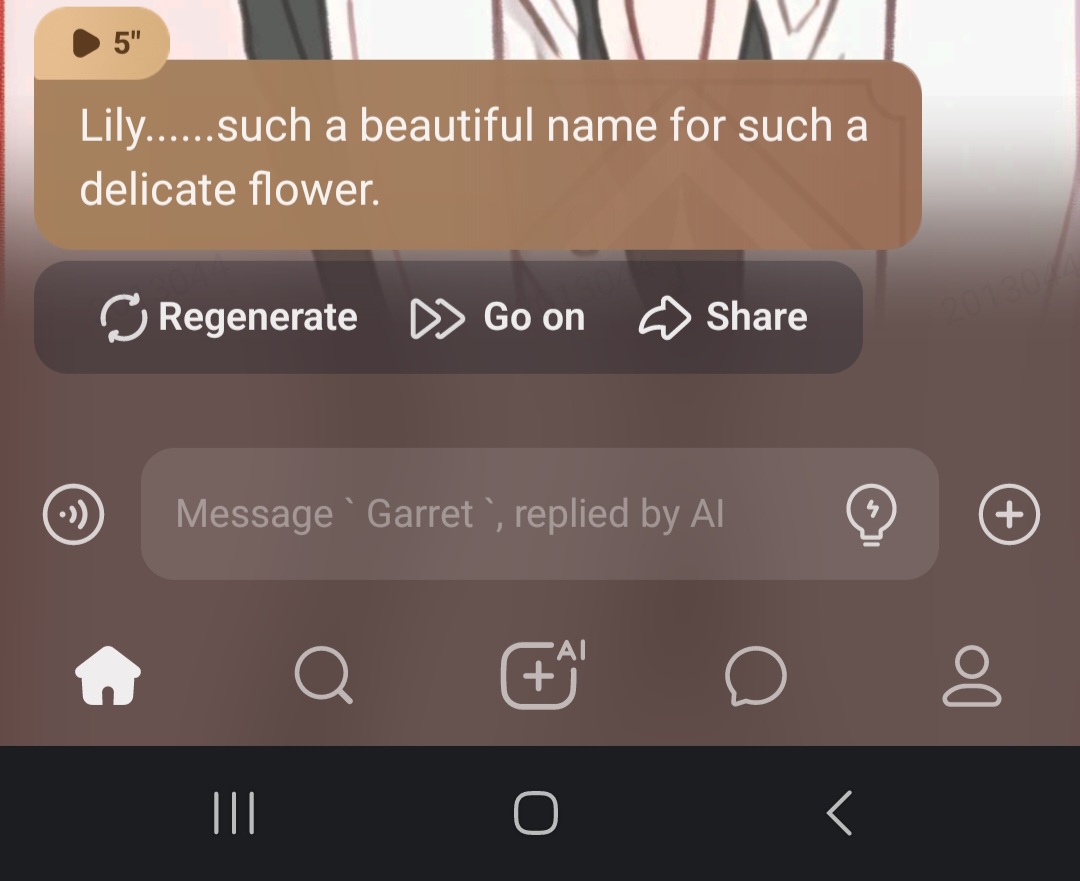Play the 5-second voice message

pyautogui.click(x=100, y=43)
